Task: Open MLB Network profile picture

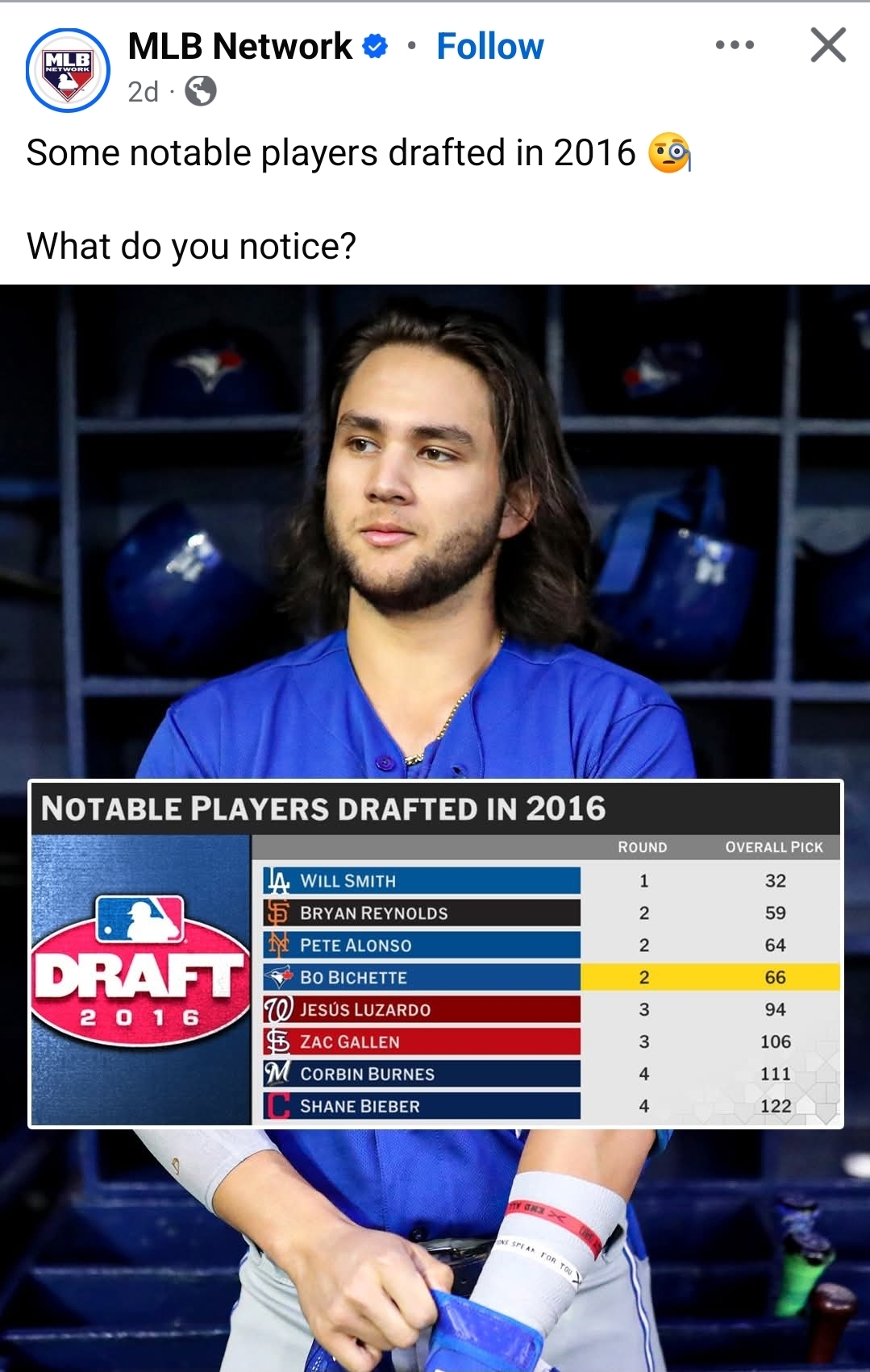Action: click(x=68, y=70)
